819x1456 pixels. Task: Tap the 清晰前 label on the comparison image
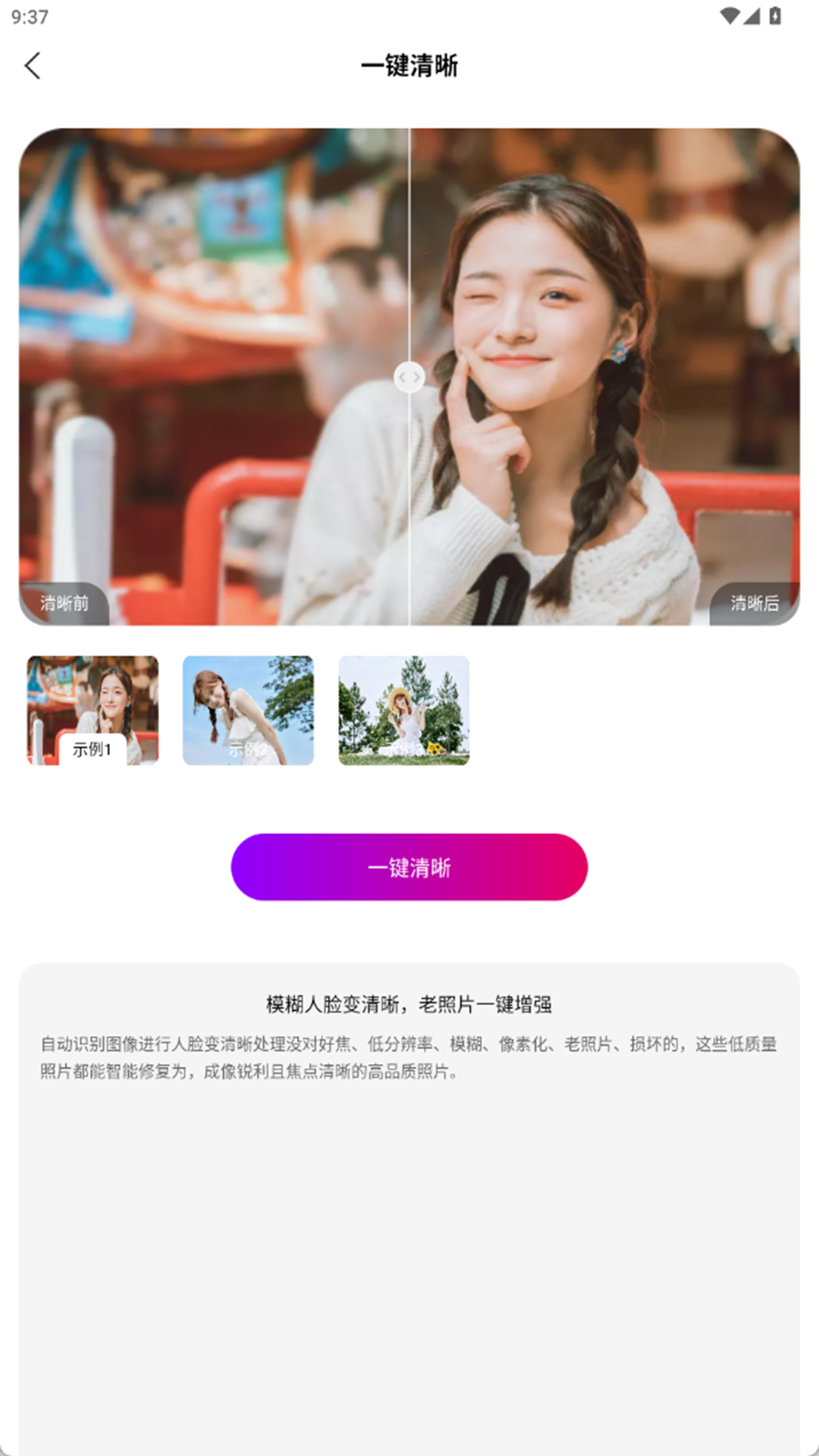tap(64, 605)
